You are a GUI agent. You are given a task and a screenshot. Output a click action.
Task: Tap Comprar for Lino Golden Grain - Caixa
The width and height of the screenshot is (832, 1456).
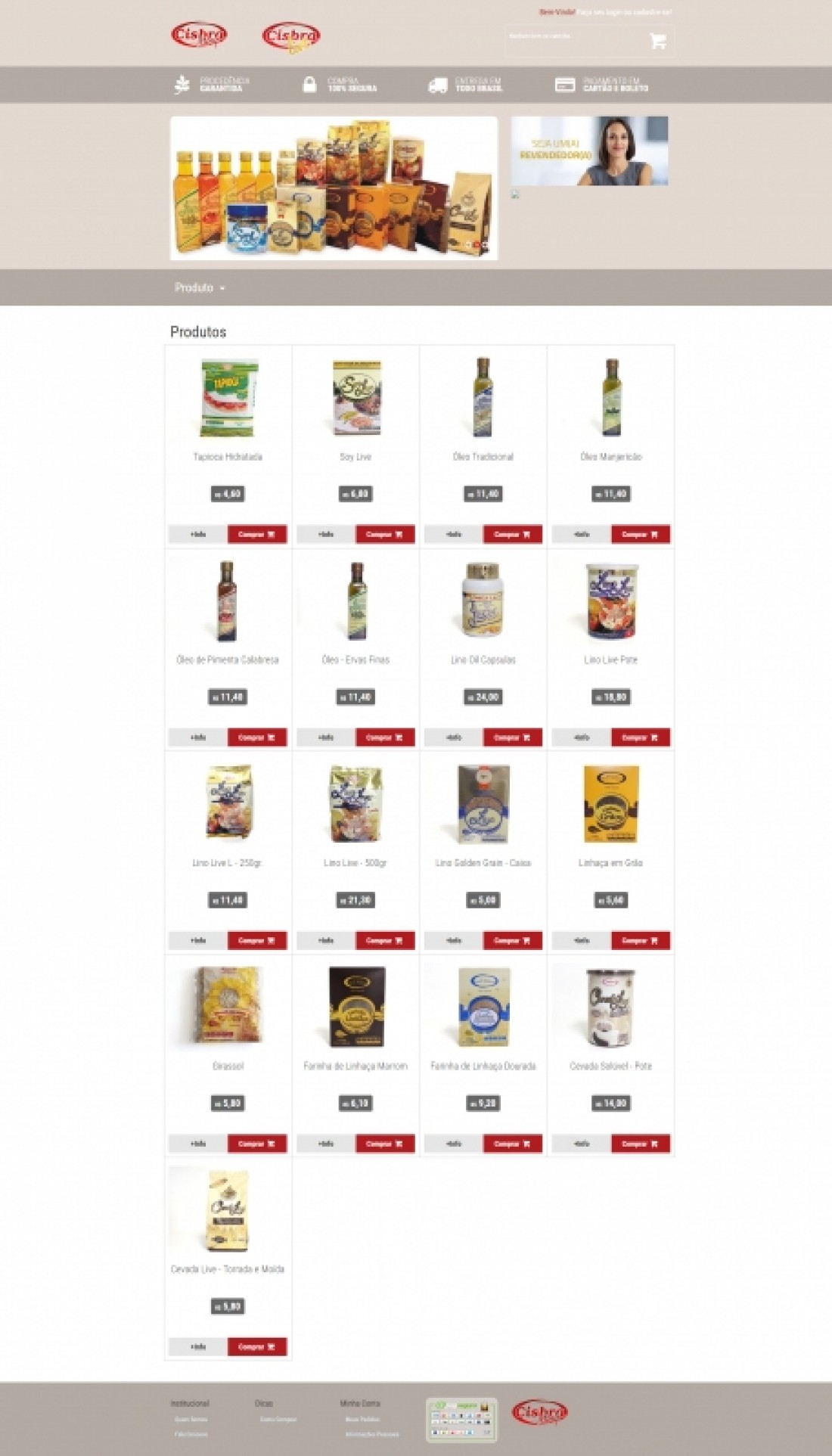[513, 940]
